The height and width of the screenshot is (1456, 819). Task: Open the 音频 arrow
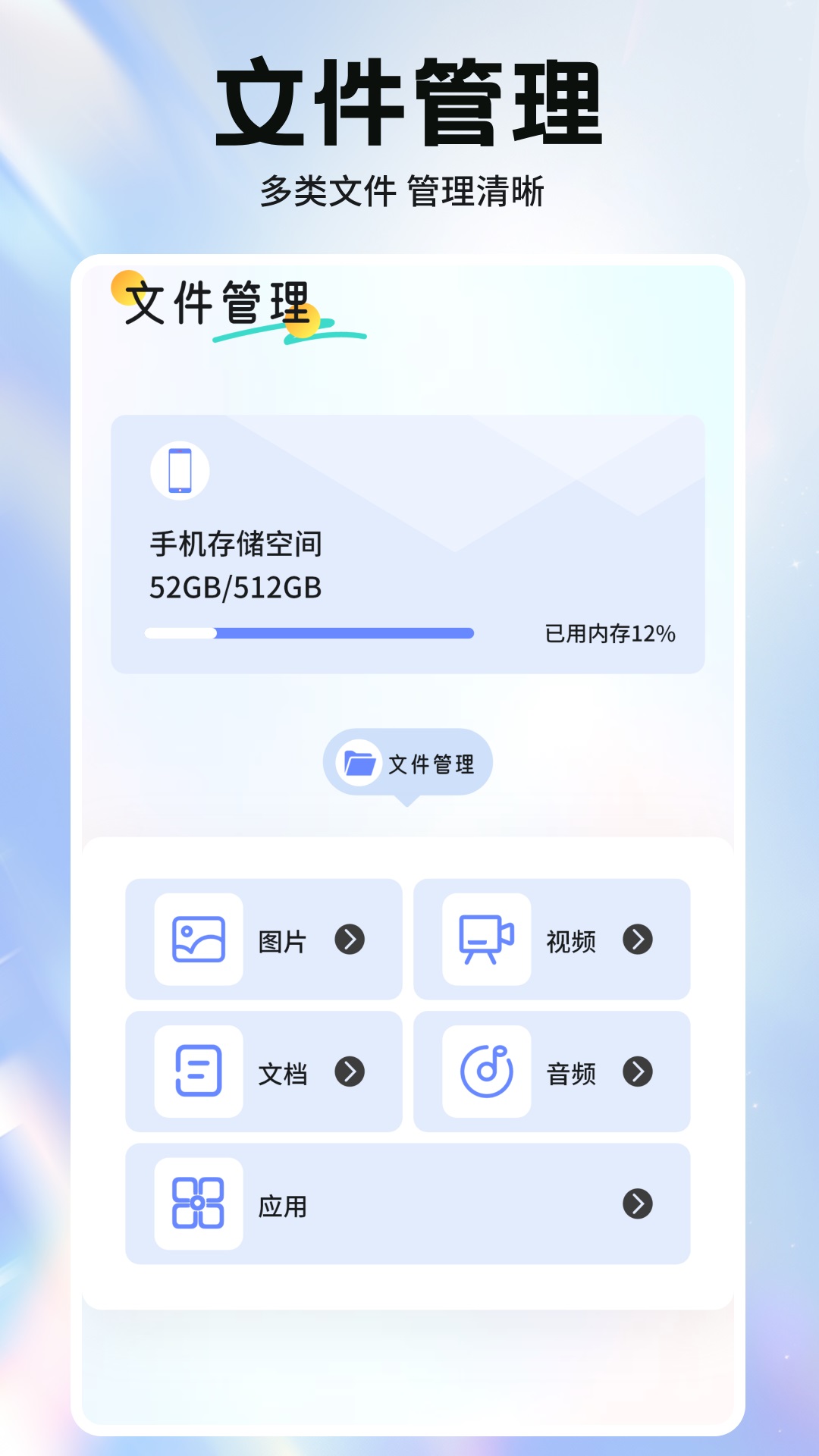[x=639, y=1072]
